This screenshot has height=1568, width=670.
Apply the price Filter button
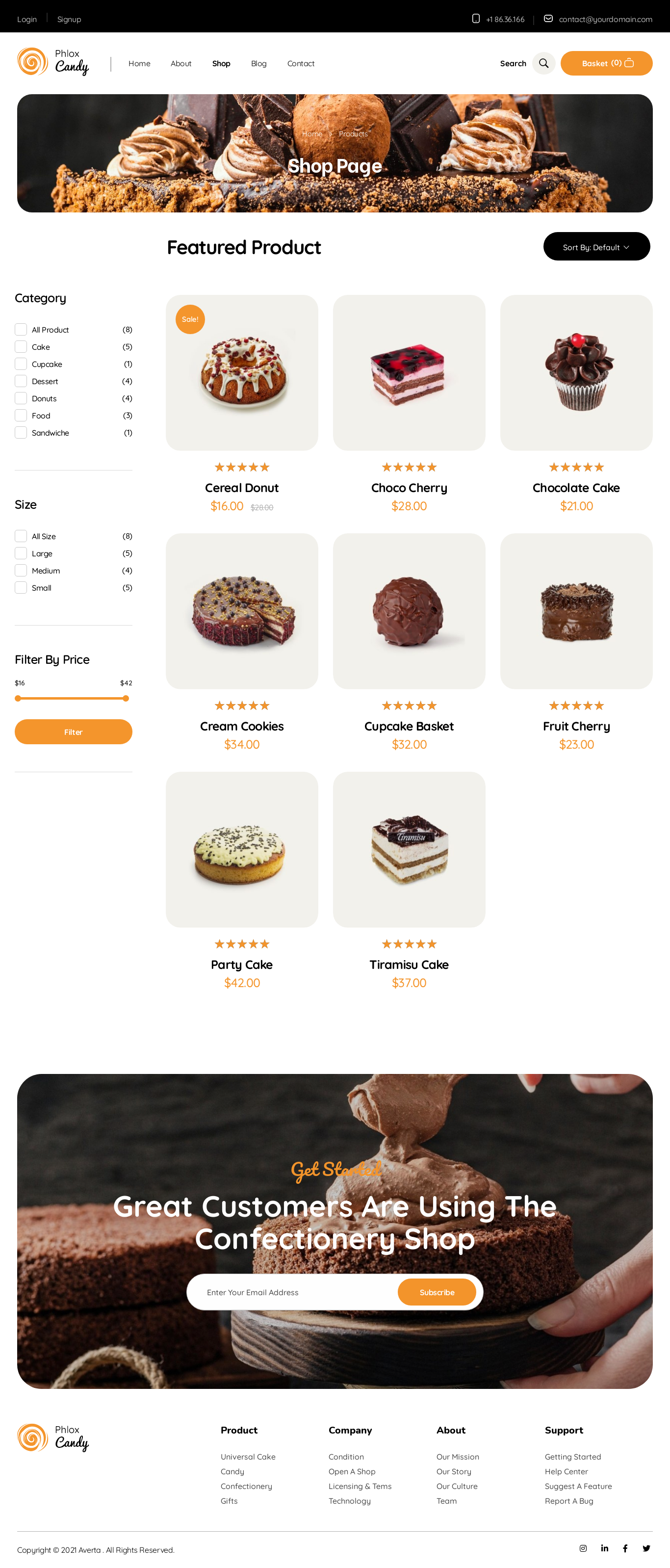tap(73, 732)
